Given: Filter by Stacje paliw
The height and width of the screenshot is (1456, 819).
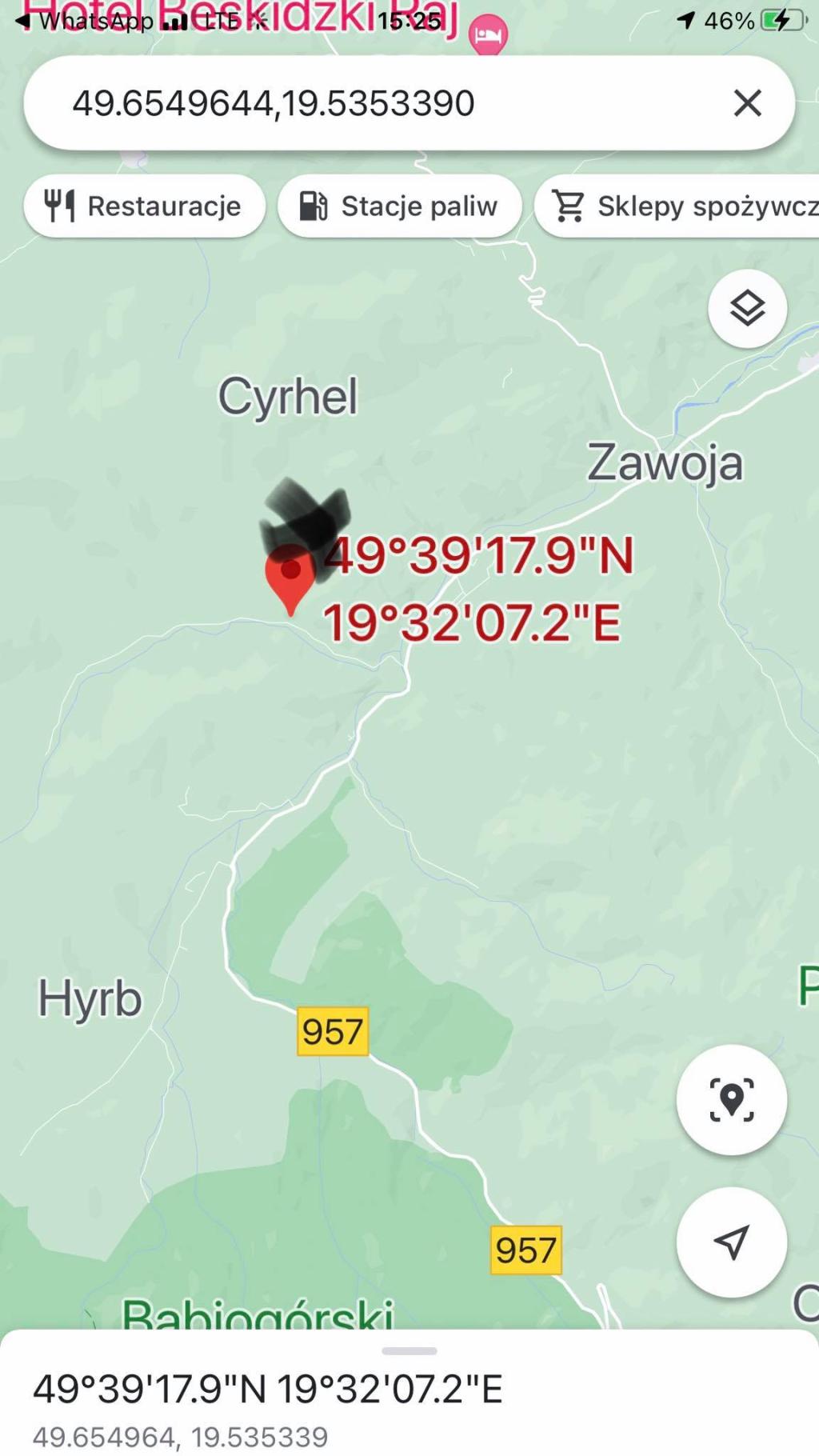Looking at the screenshot, I should click(x=399, y=206).
